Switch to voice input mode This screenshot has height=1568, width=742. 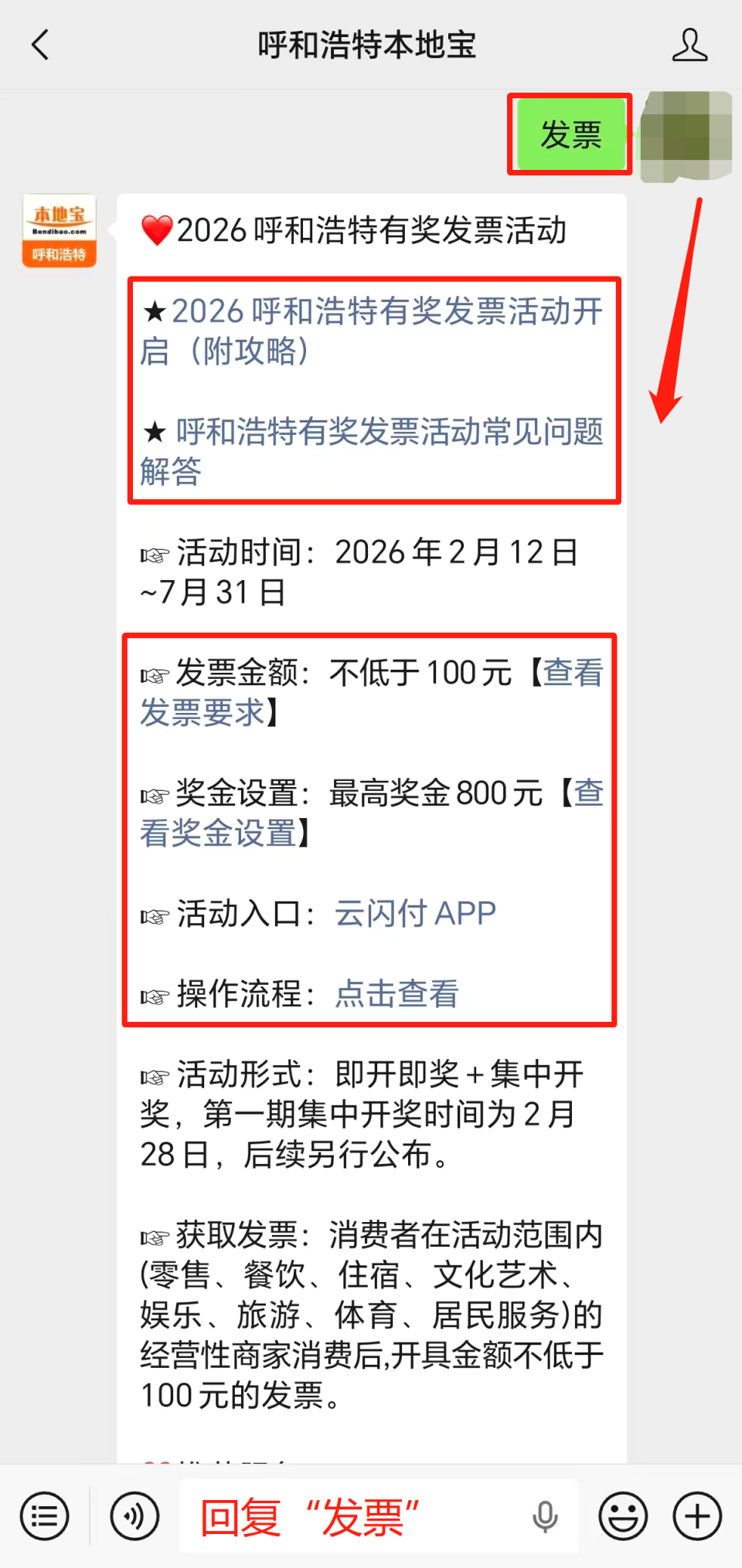133,1516
